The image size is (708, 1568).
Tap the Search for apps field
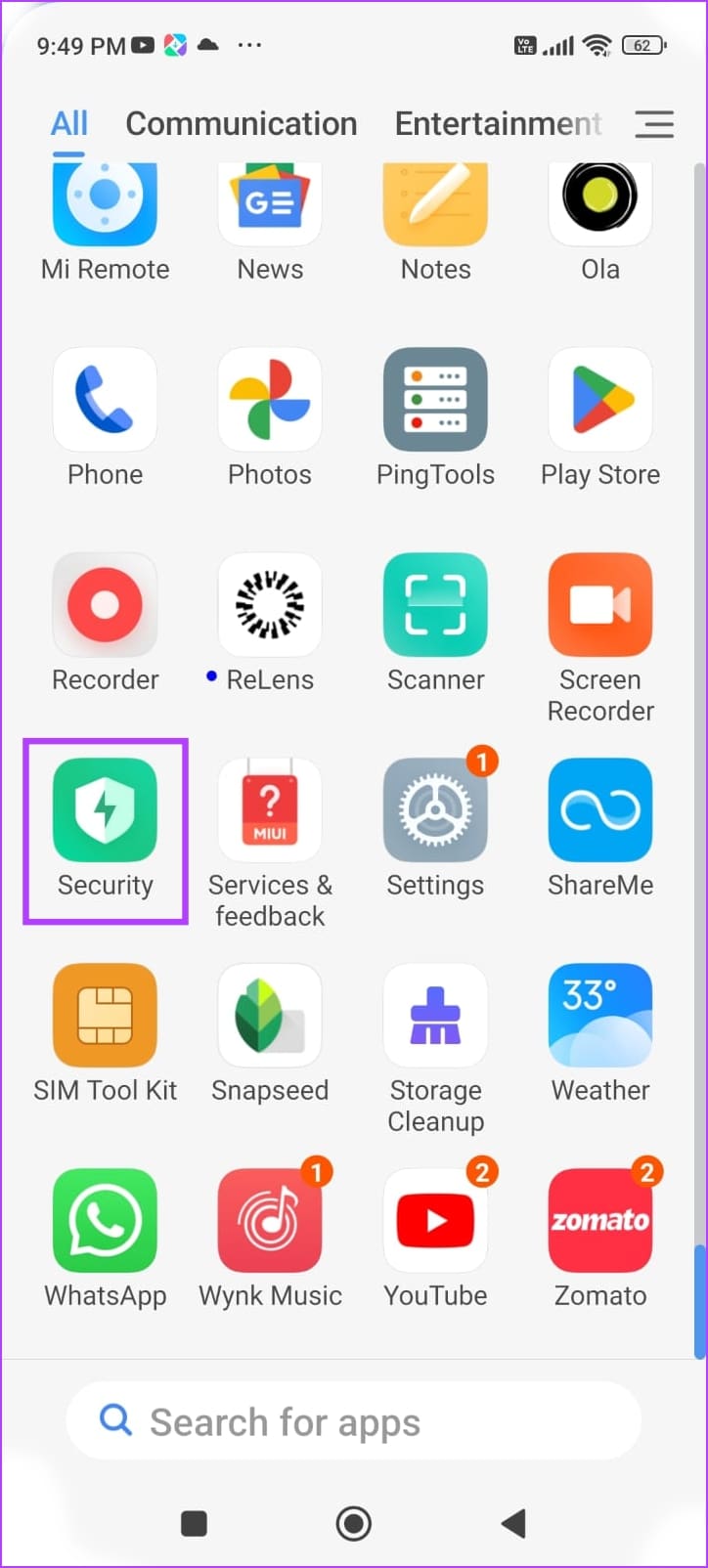click(354, 1422)
